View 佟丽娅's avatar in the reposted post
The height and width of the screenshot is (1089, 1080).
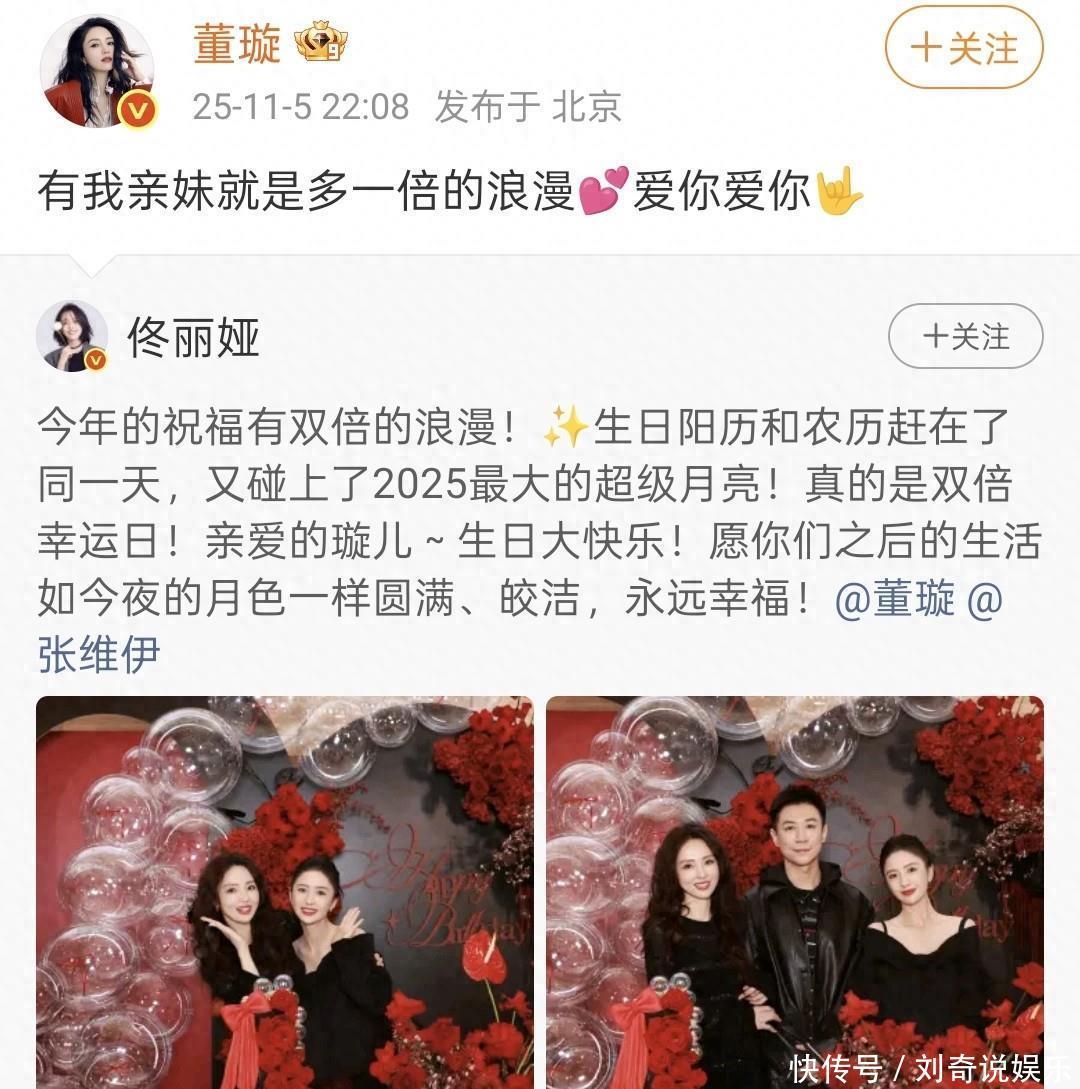coord(72,336)
